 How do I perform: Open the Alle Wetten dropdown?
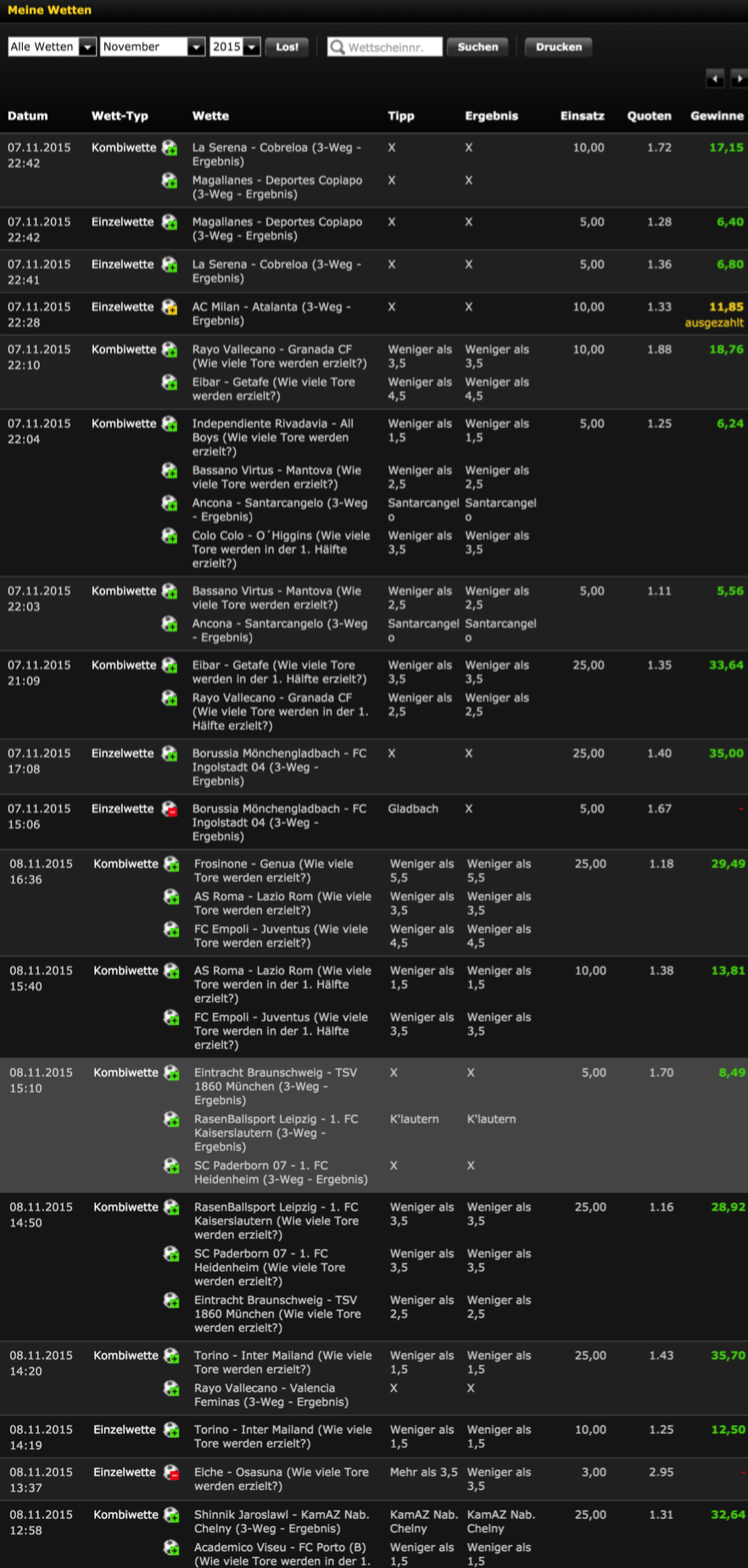[x=52, y=47]
